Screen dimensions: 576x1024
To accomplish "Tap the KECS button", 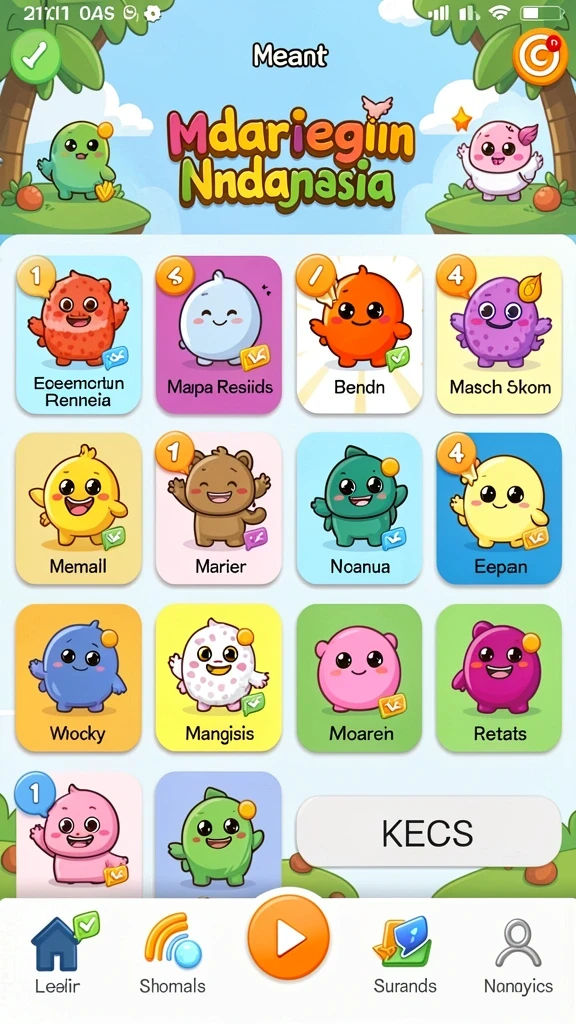I will (428, 832).
